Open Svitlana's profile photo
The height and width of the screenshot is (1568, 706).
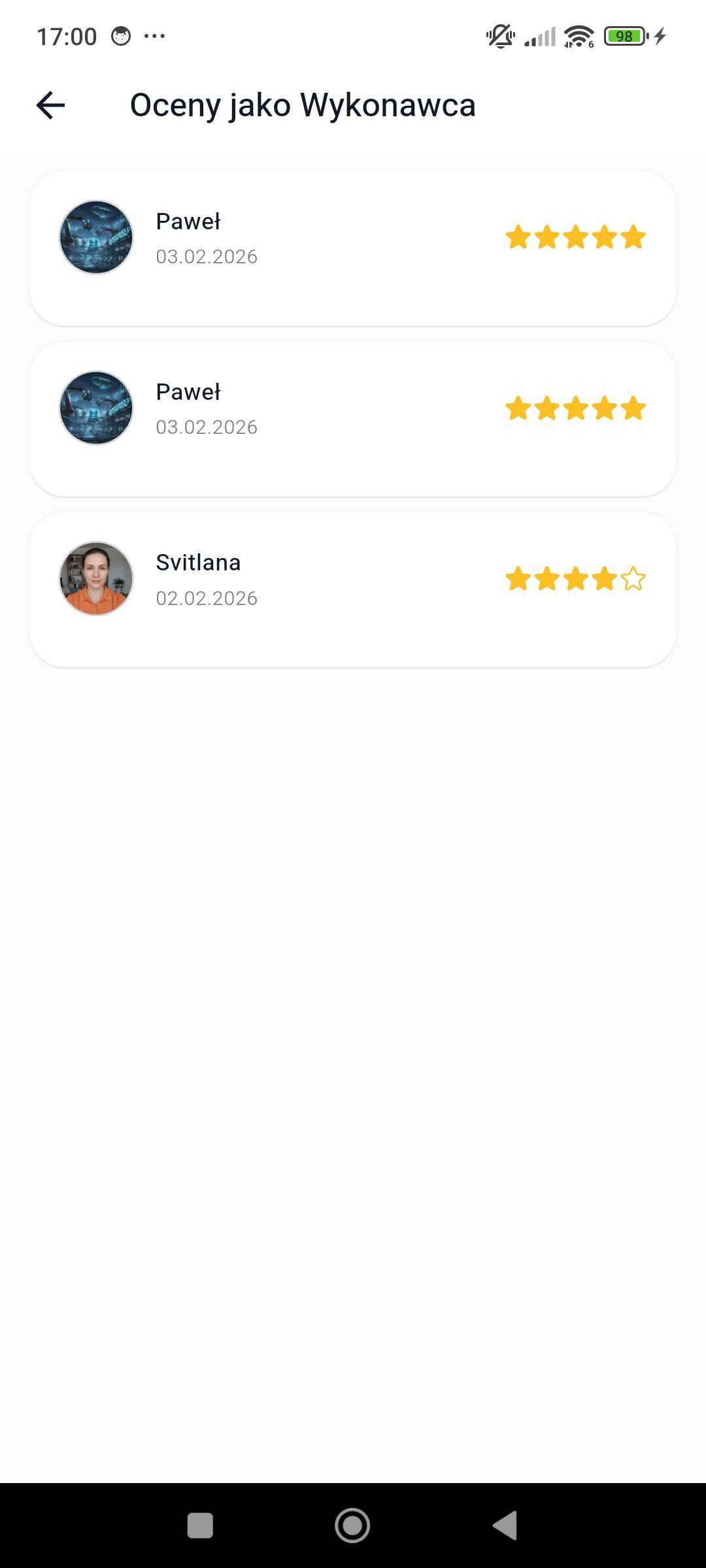(x=95, y=579)
